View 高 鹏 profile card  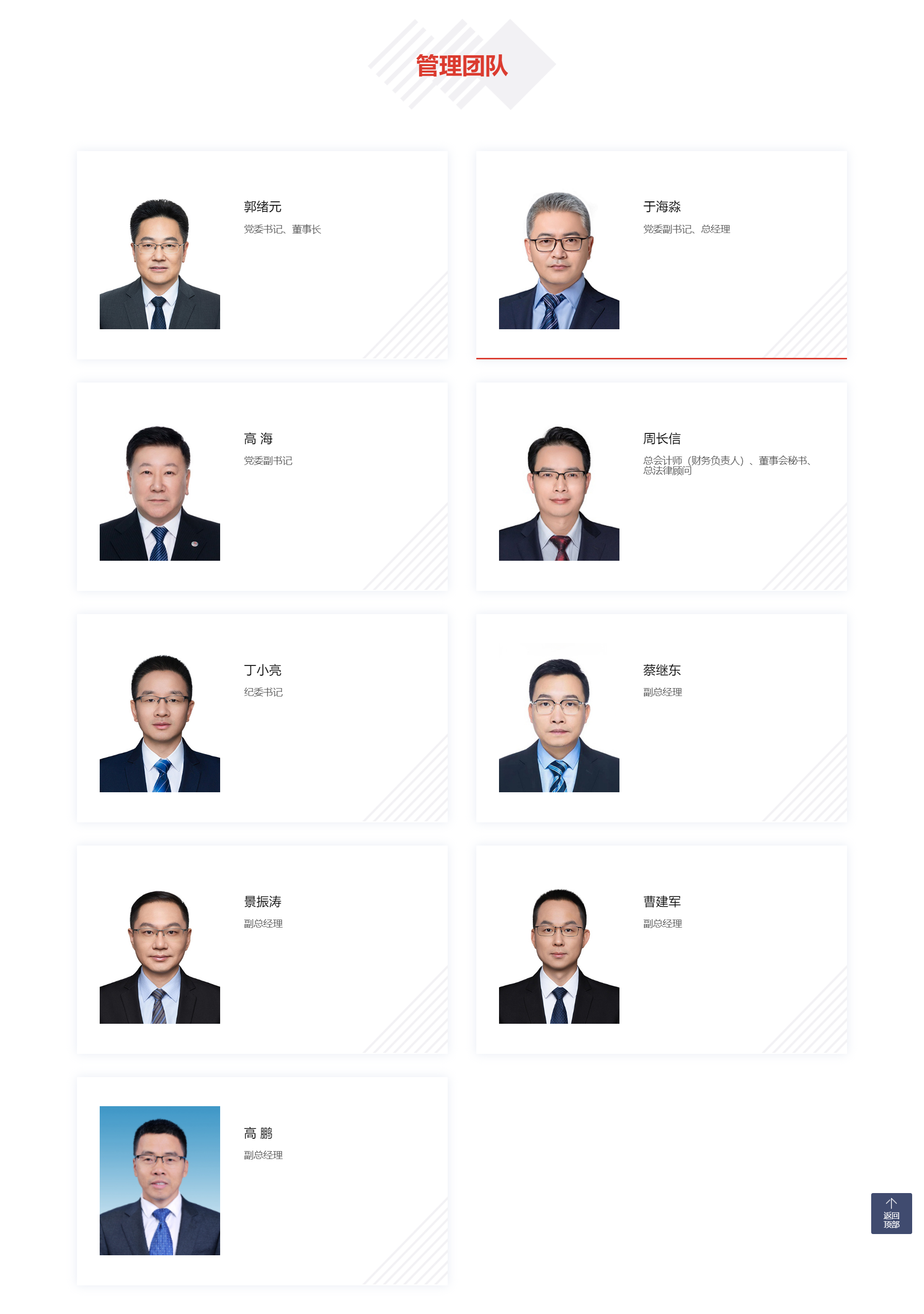[262, 1180]
